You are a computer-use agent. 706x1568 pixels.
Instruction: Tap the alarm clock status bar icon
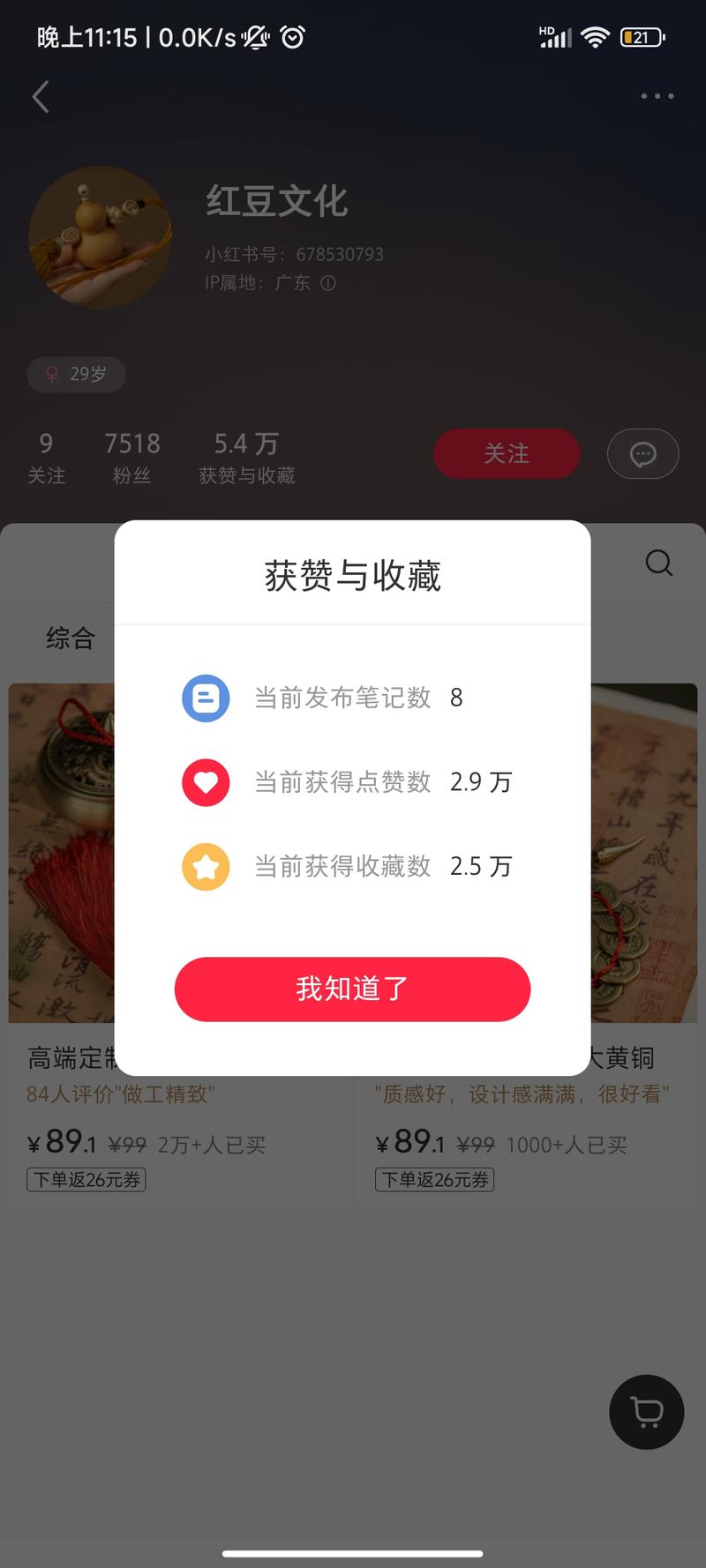click(x=291, y=37)
